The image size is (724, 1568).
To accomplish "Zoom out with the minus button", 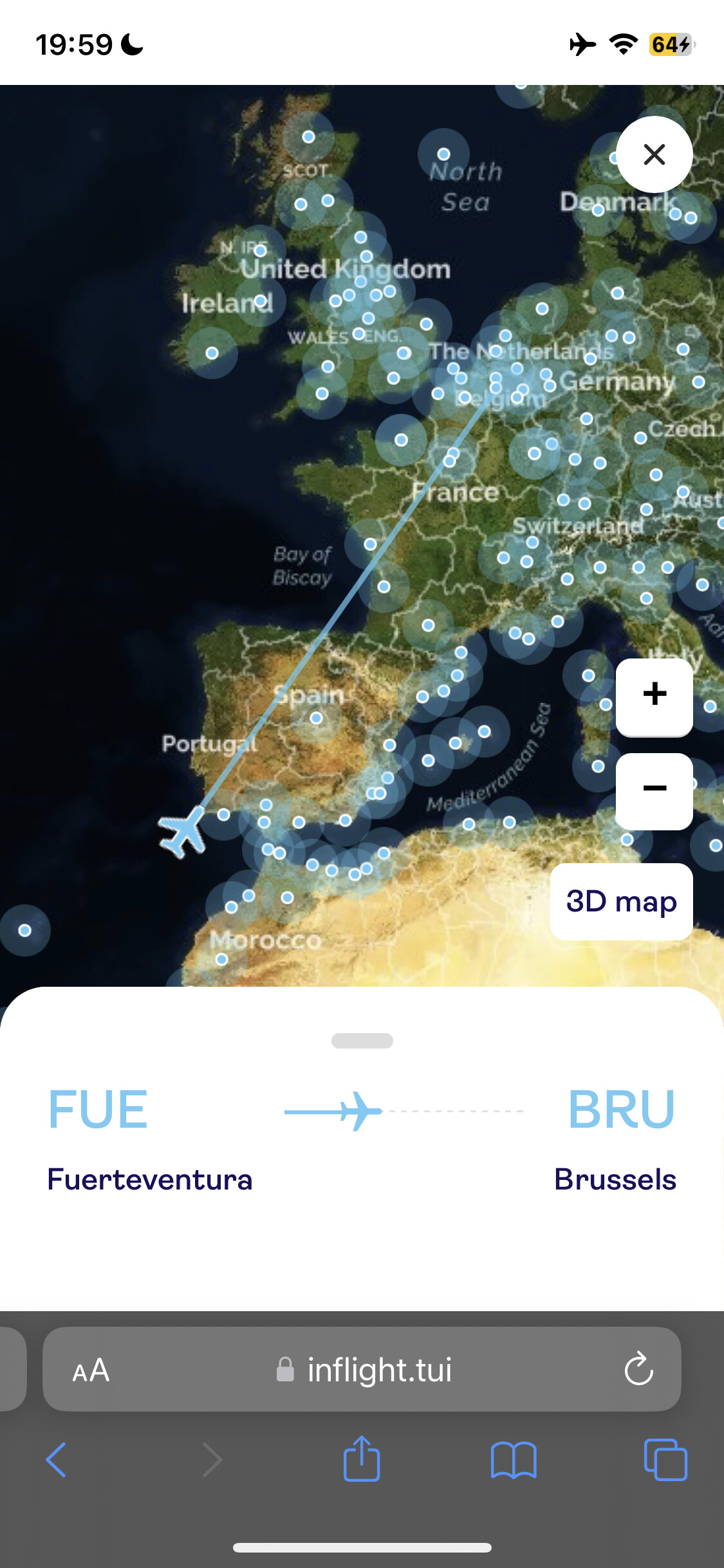I will (654, 791).
